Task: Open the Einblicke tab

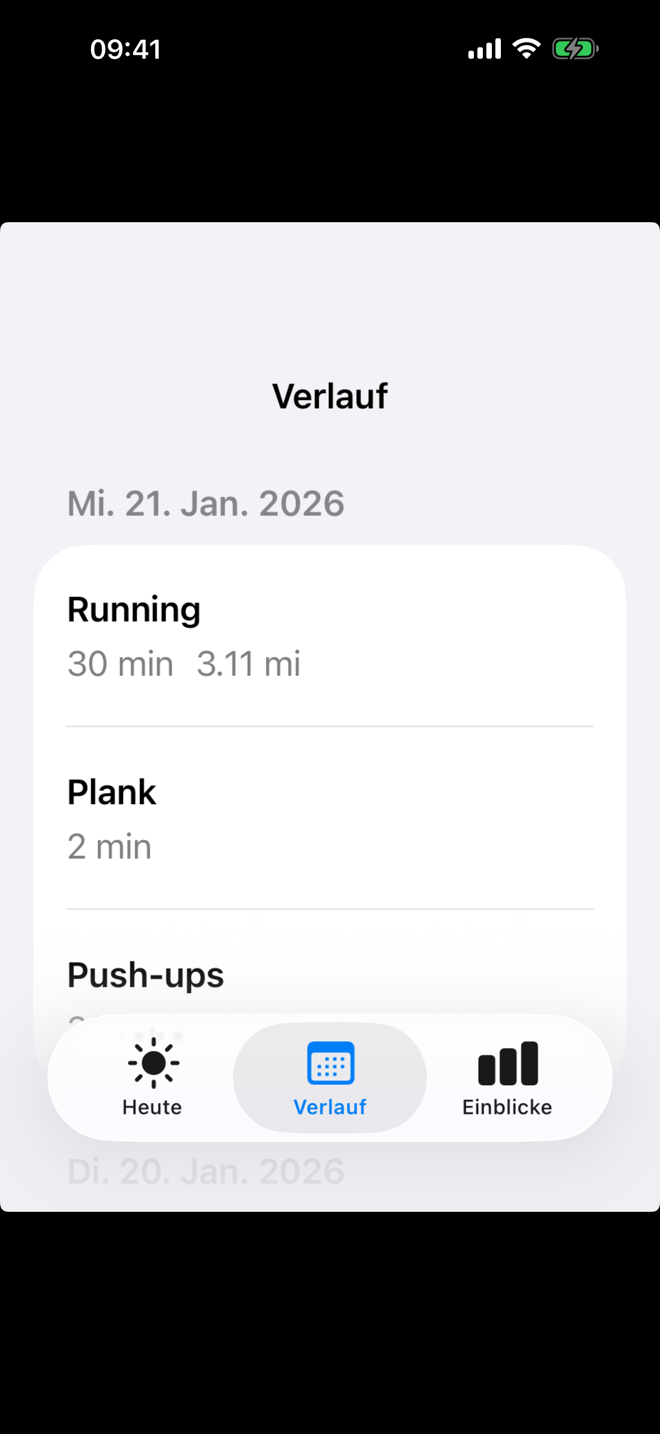Action: coord(507,1078)
